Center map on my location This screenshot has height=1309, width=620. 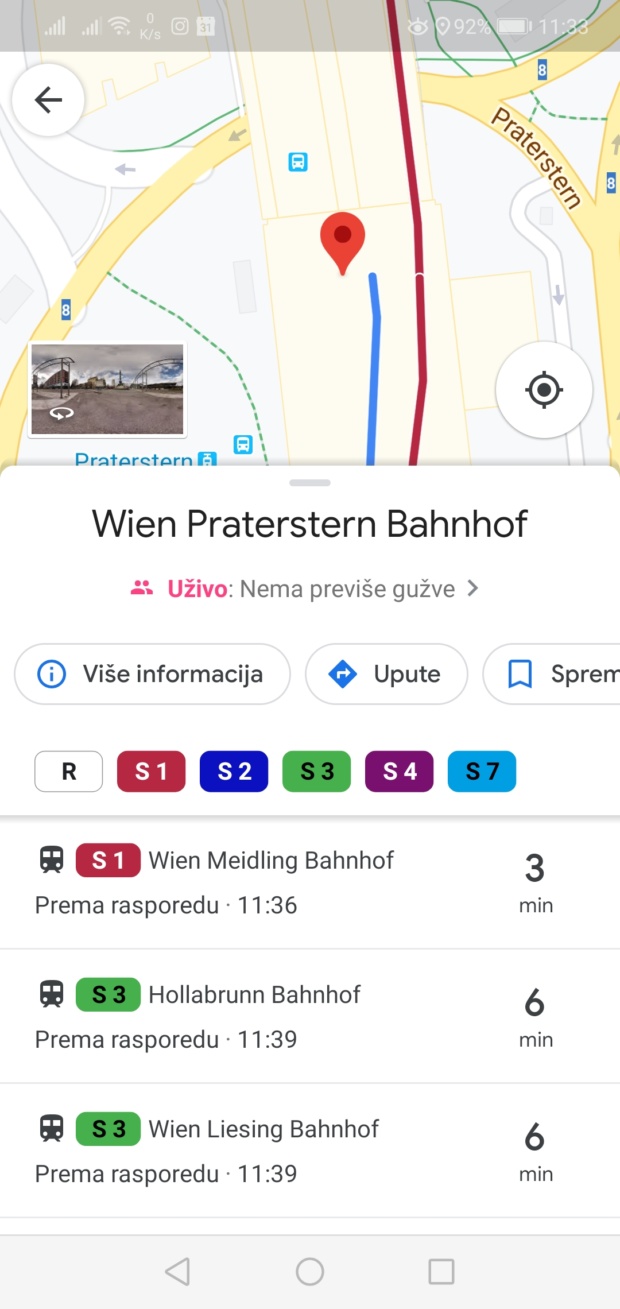tap(544, 389)
